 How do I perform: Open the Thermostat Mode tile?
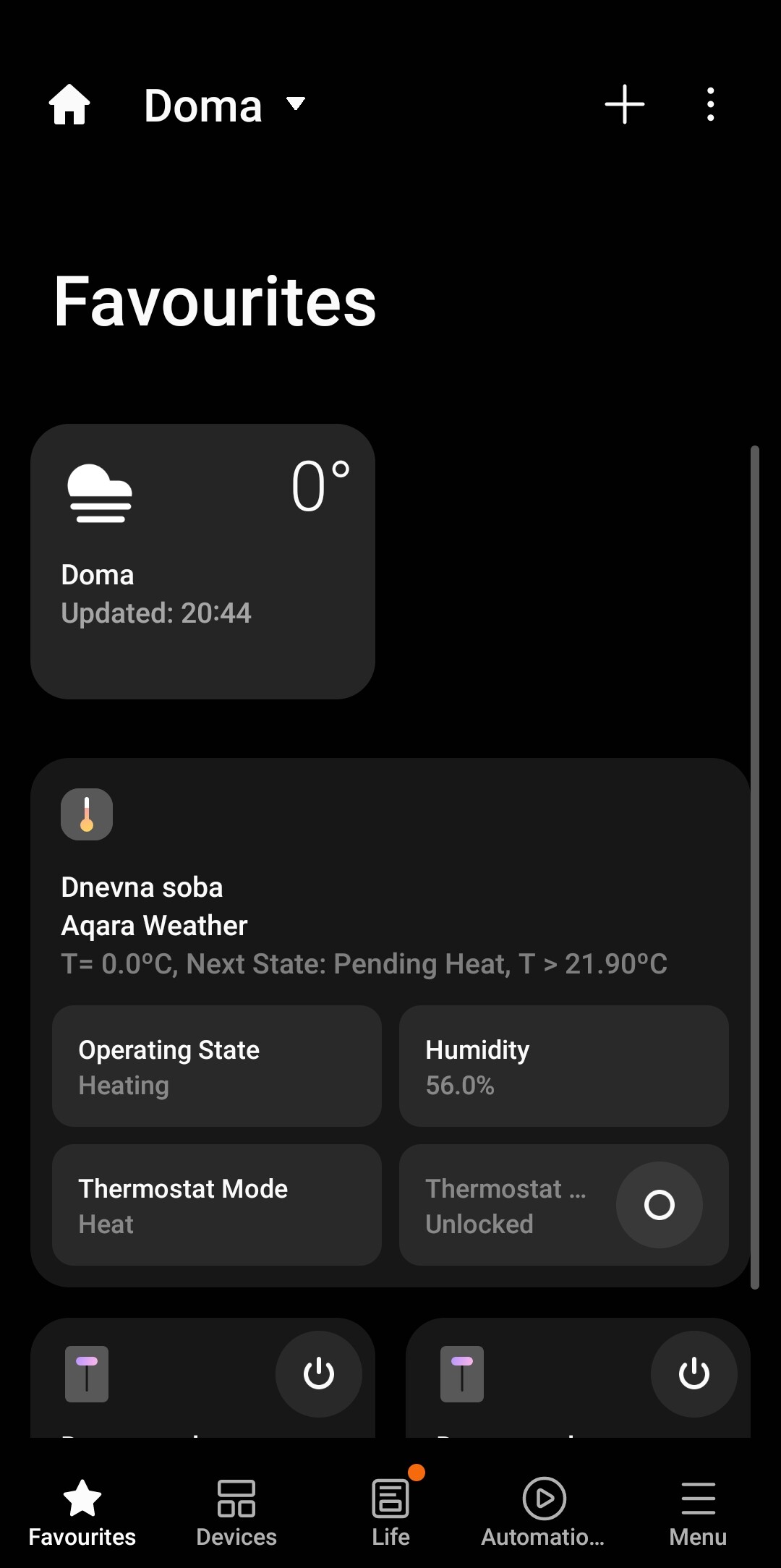[216, 1205]
